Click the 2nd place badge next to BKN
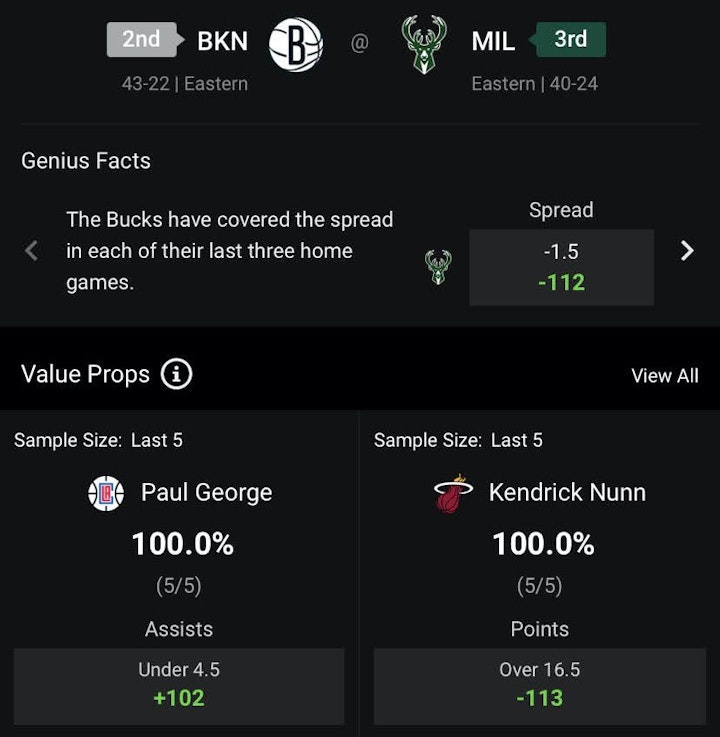 tap(140, 39)
